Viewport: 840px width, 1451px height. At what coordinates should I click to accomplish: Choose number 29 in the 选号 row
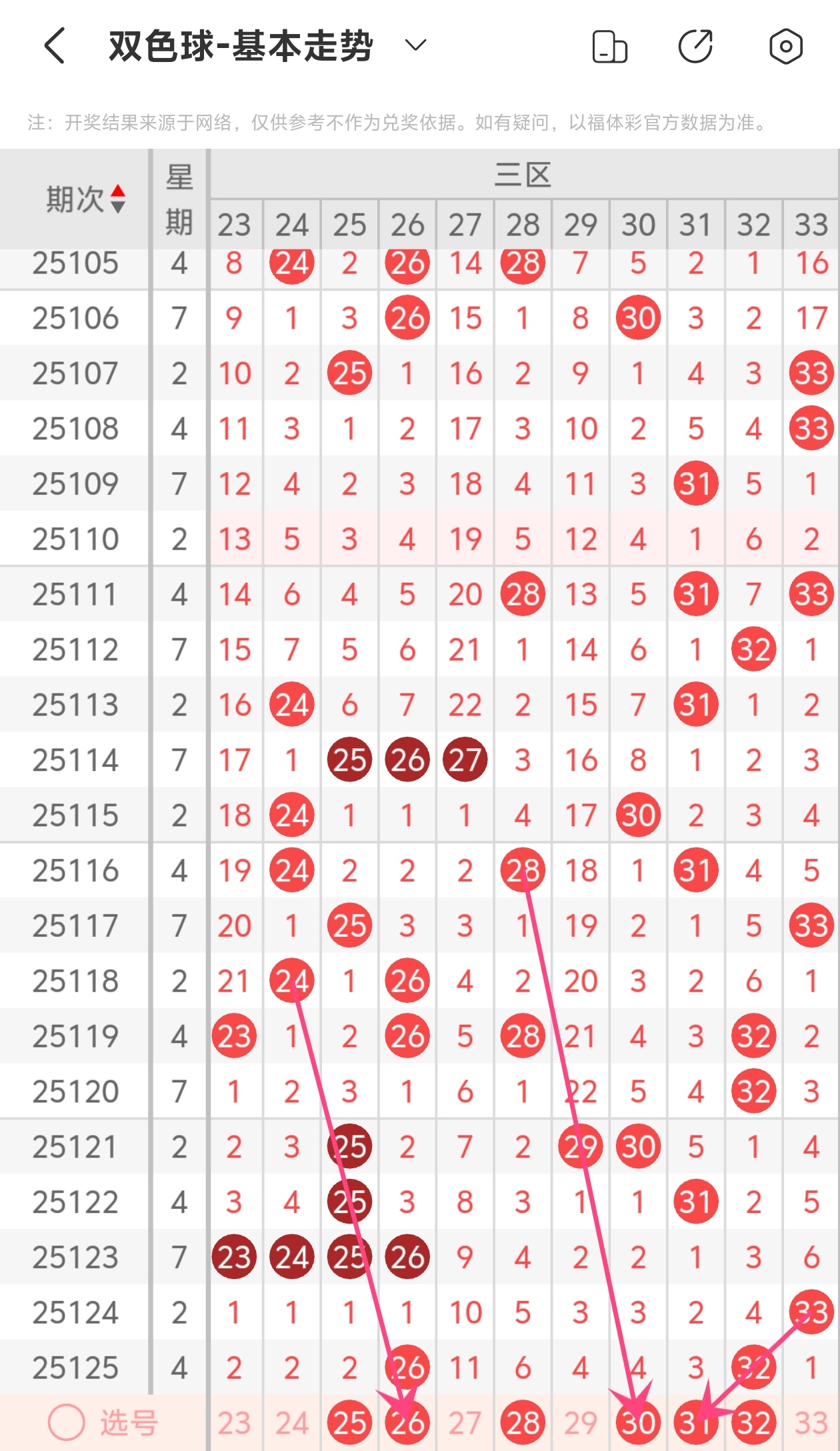(x=580, y=1423)
